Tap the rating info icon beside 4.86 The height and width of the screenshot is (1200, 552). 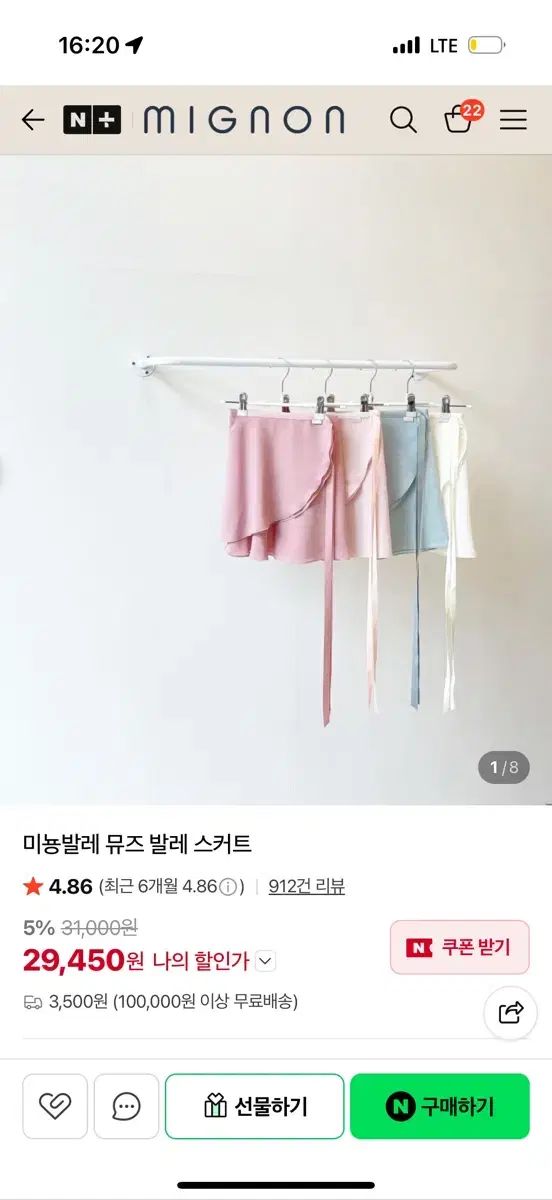(x=228, y=887)
